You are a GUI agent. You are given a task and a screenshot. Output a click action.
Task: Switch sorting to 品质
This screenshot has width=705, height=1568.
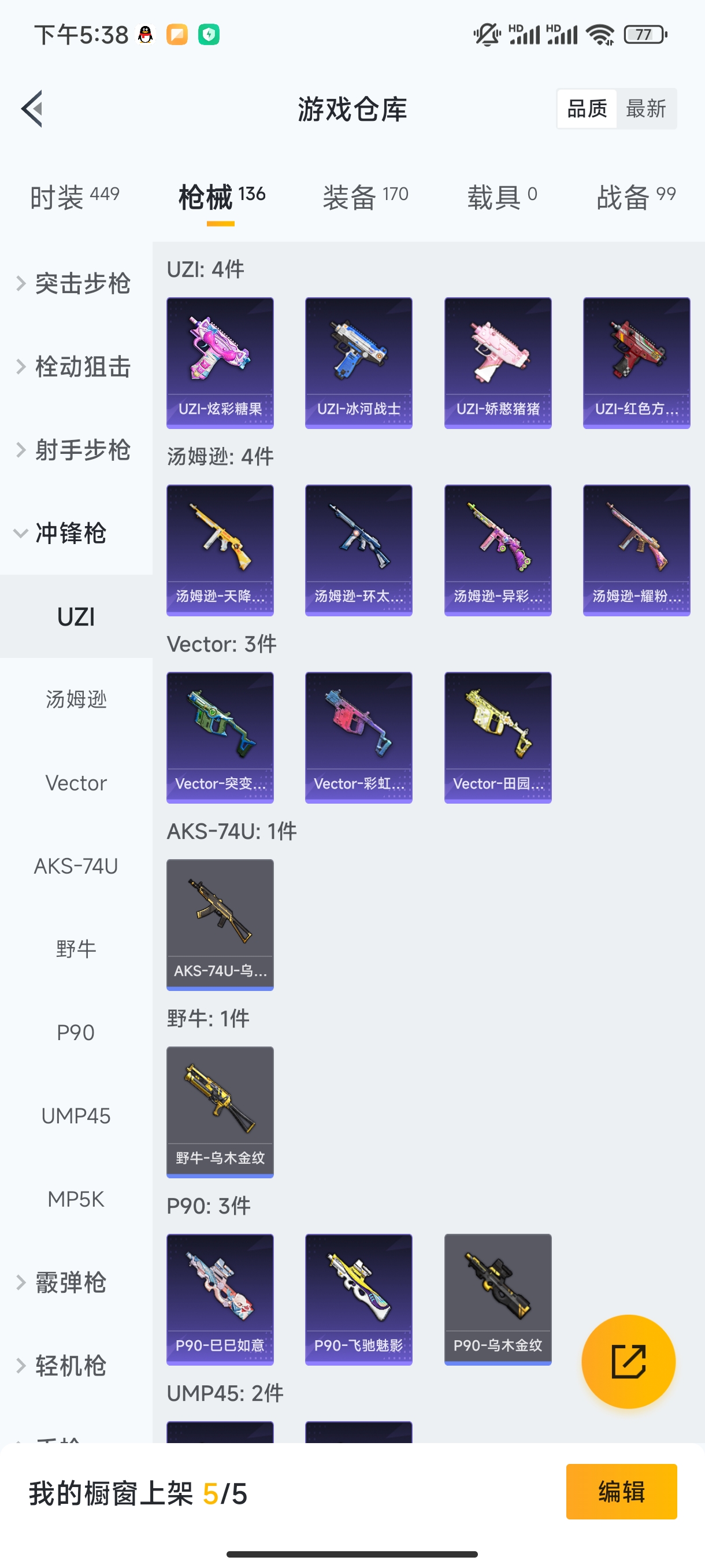pos(586,108)
